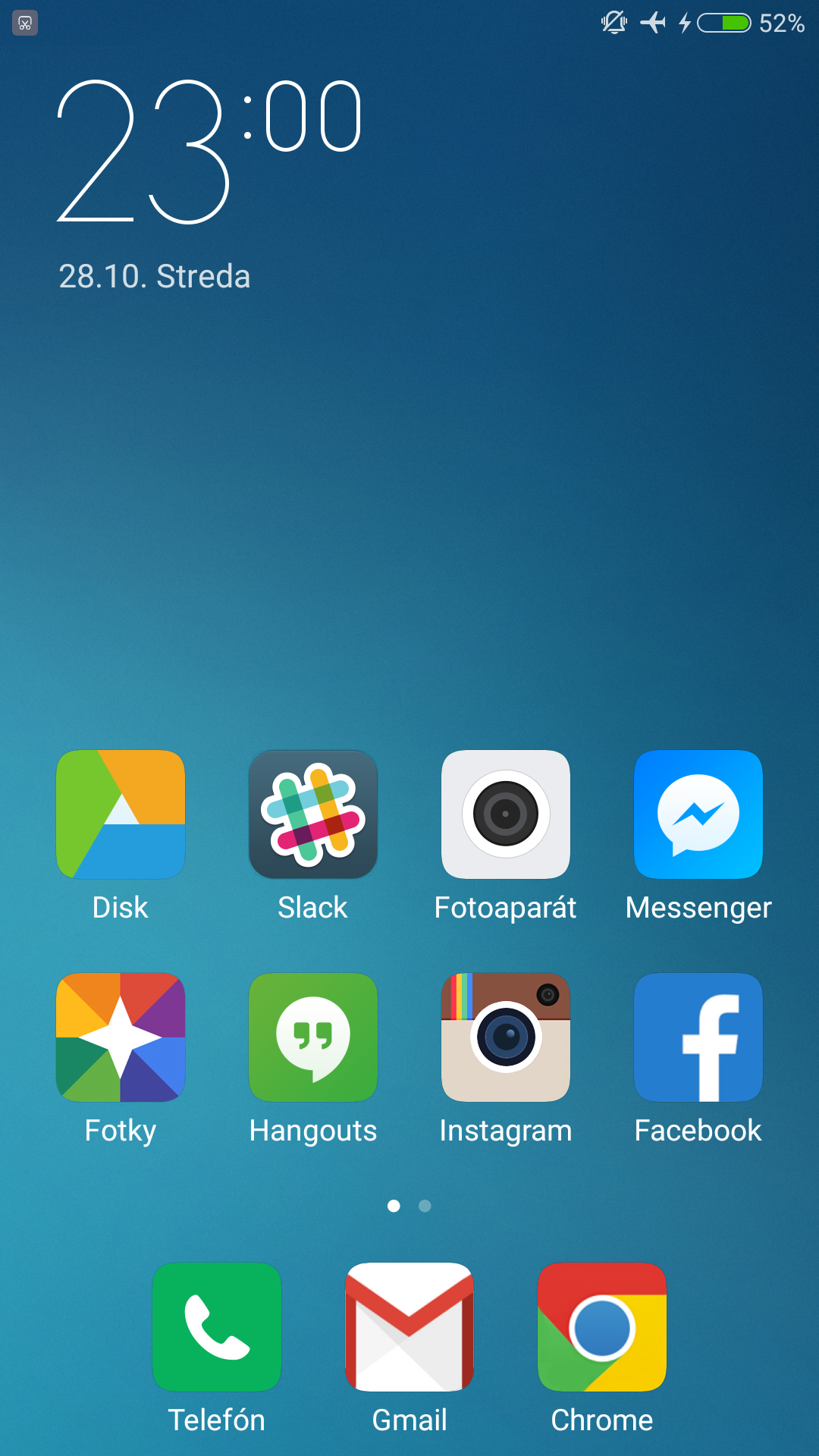Open the Fotky photos app
The image size is (819, 1456).
pos(121,1037)
